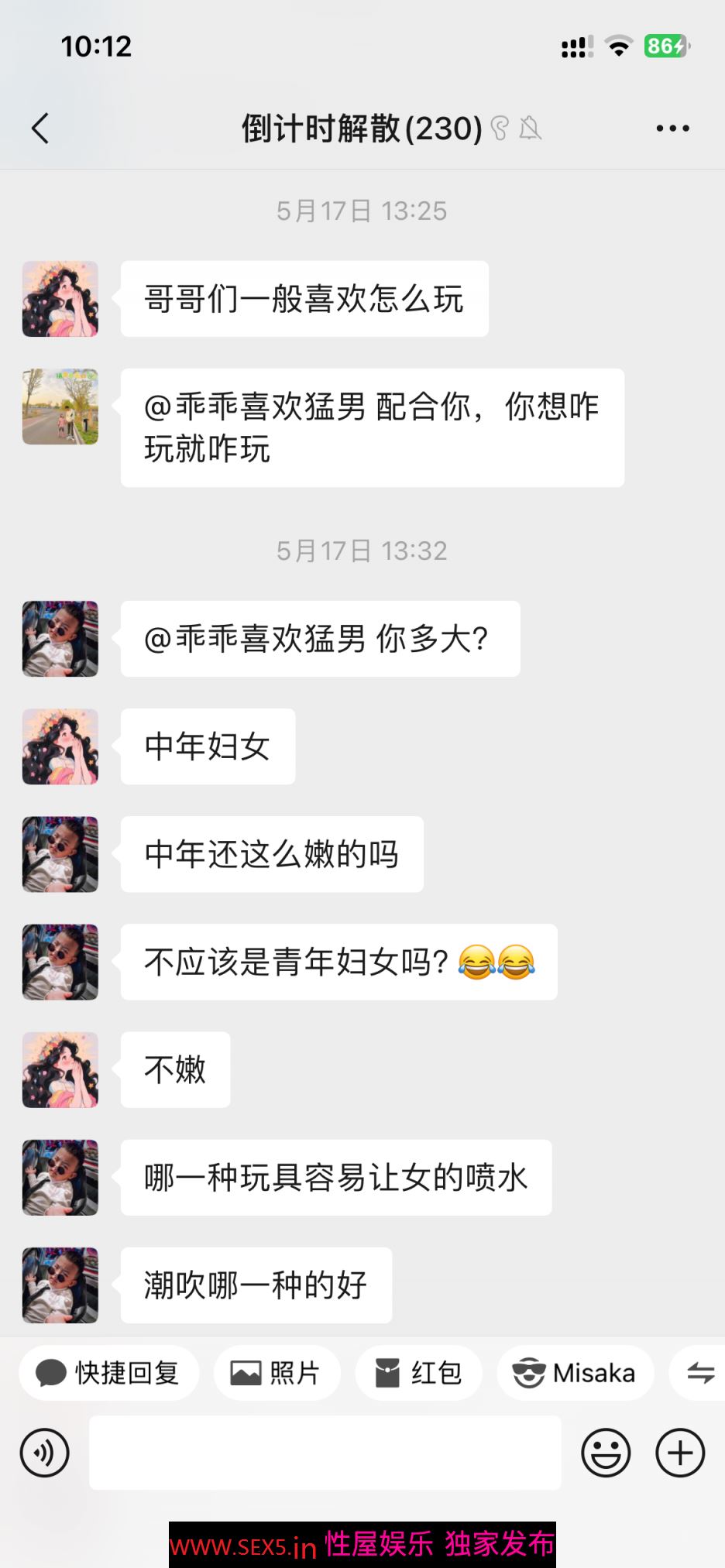Open the Misaka shortcut chip
This screenshot has width=725, height=1568.
tap(575, 1373)
